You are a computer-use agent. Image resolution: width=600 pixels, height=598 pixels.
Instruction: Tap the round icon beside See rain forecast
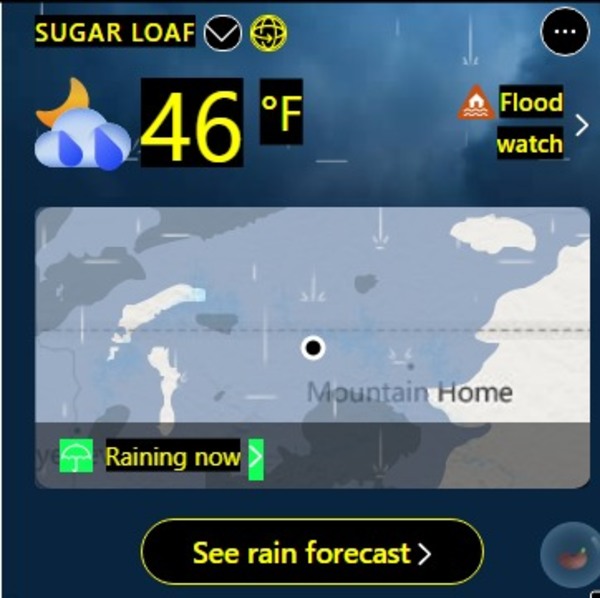point(567,555)
